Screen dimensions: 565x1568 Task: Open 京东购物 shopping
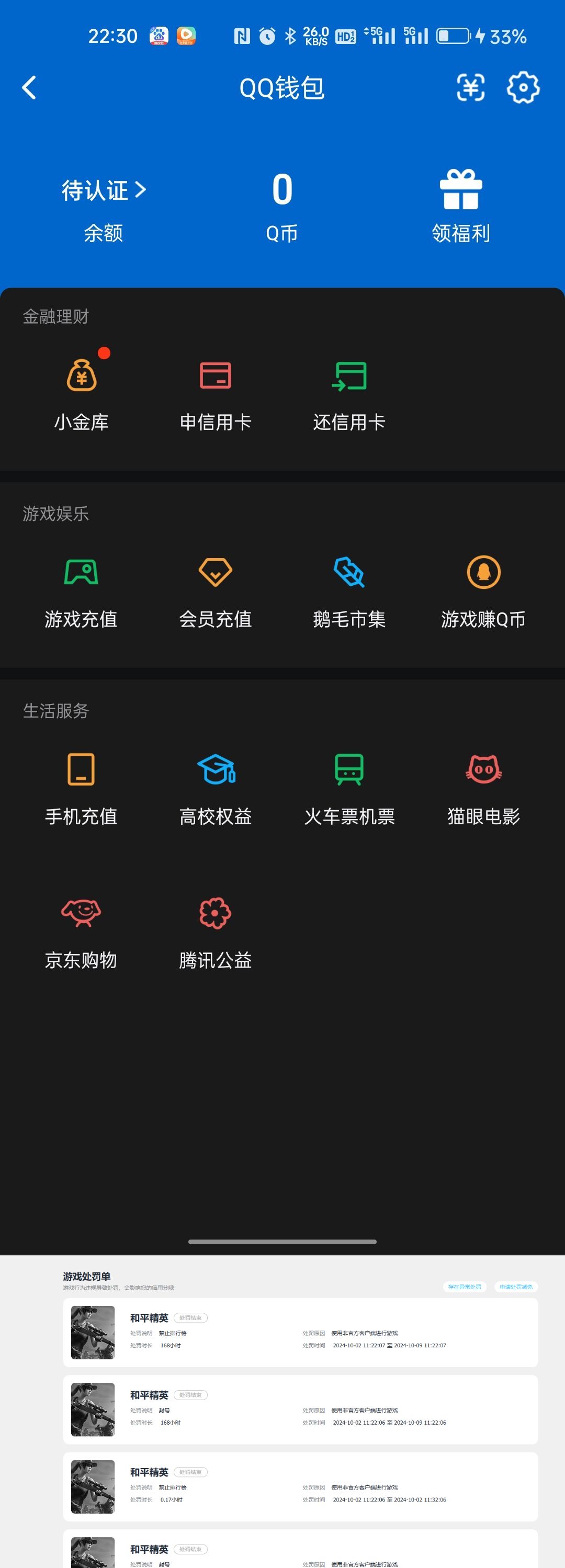coord(81,928)
